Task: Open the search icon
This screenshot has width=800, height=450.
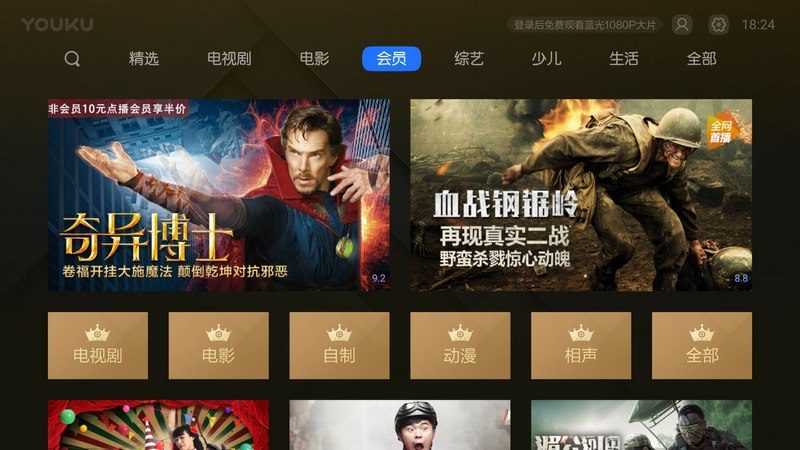Action: click(x=72, y=59)
